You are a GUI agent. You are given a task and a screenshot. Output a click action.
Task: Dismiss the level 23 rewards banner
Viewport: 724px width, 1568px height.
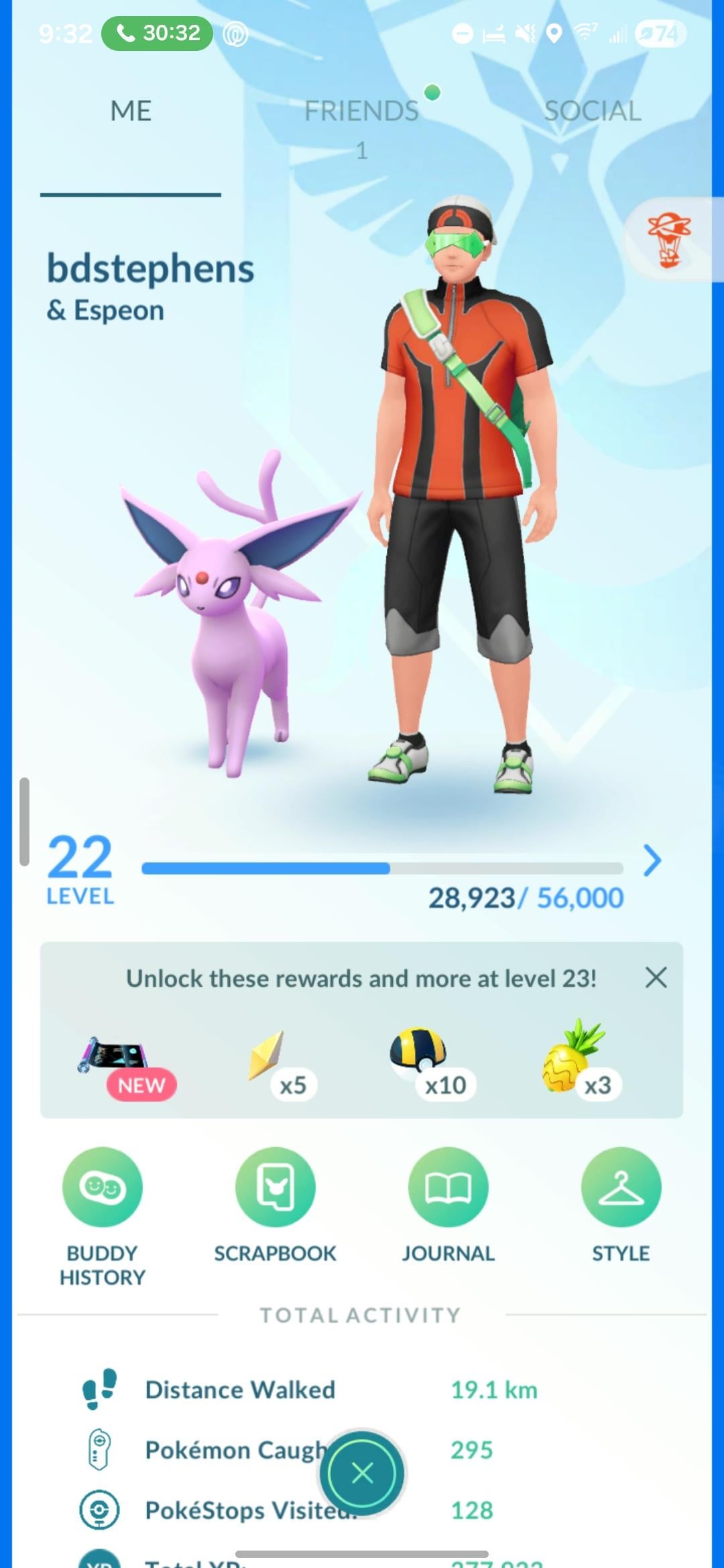click(656, 978)
